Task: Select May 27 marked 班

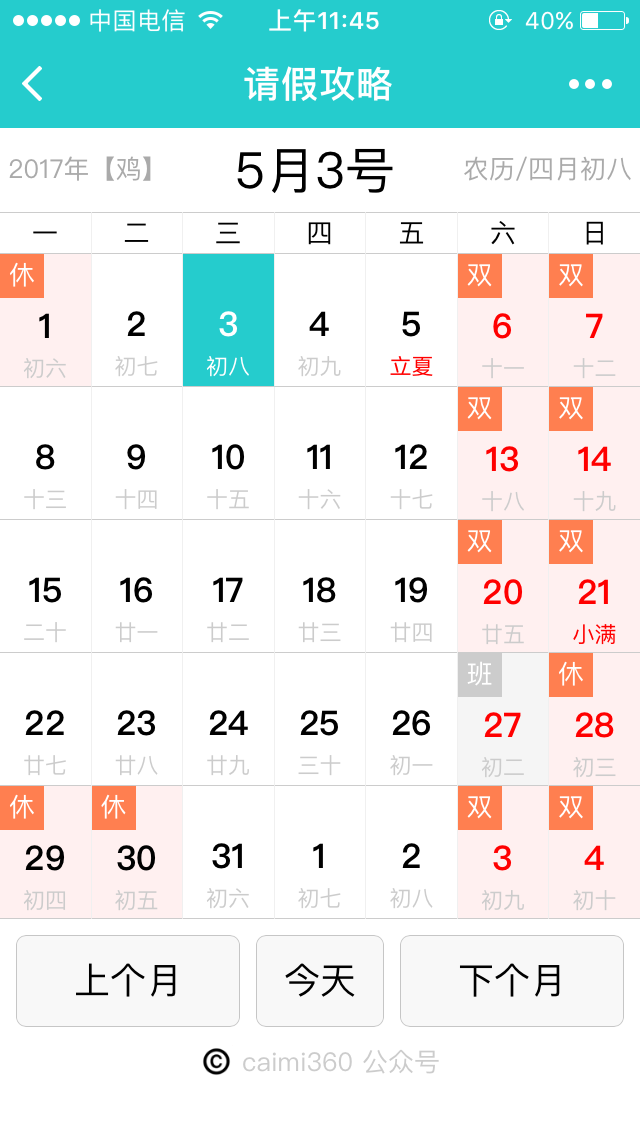Action: pyautogui.click(x=503, y=719)
